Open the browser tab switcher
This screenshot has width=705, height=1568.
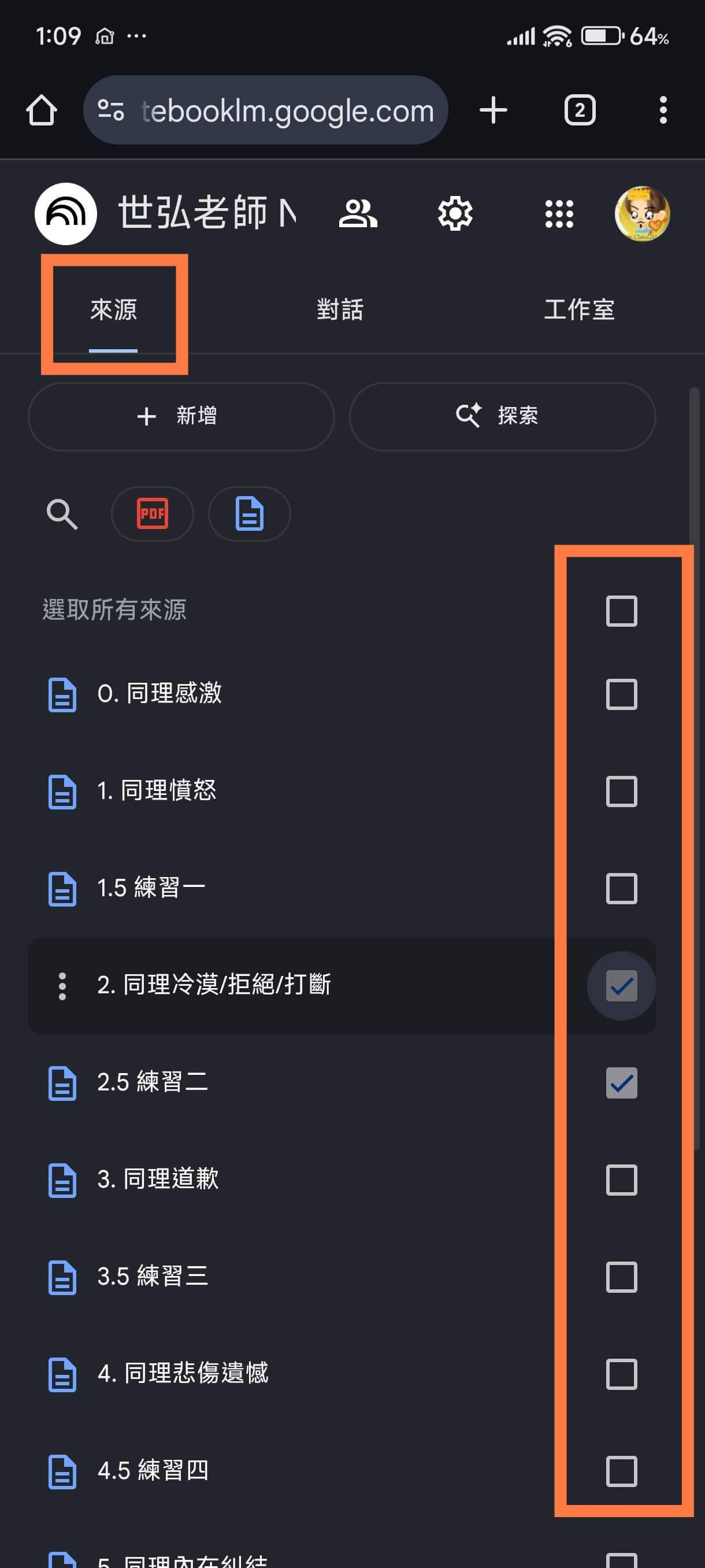coord(580,110)
